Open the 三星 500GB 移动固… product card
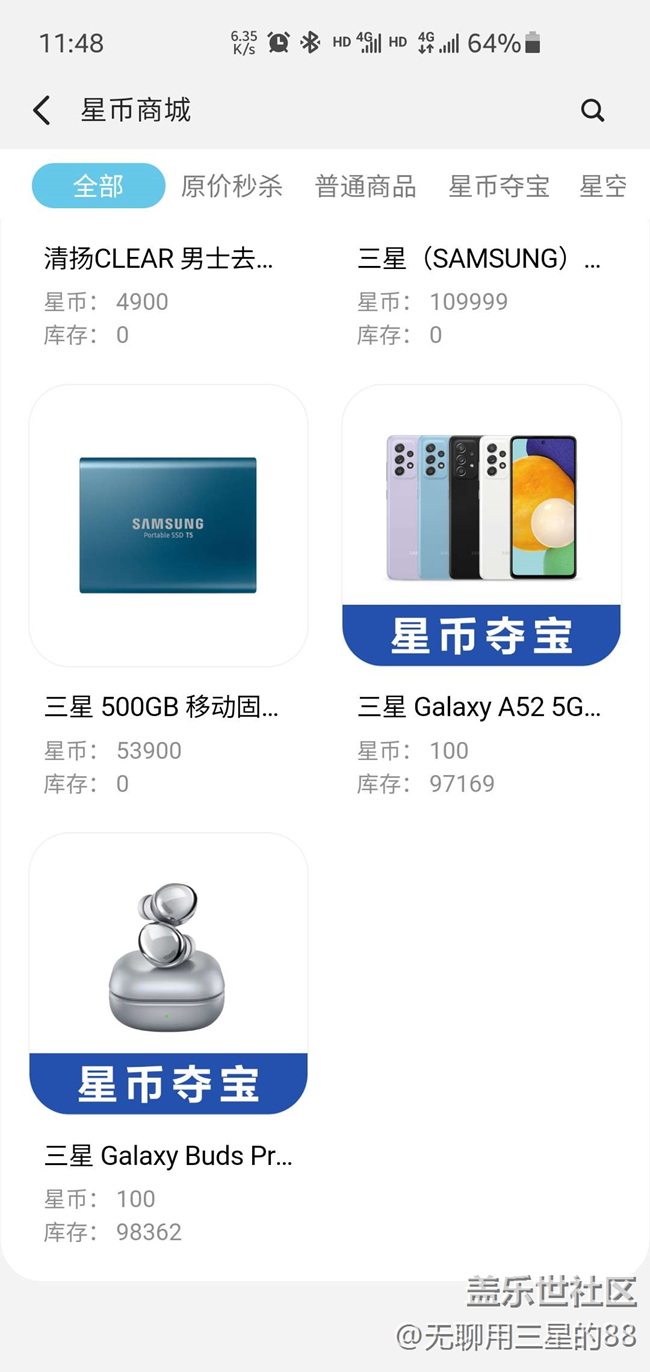The image size is (650, 1372). point(168,526)
